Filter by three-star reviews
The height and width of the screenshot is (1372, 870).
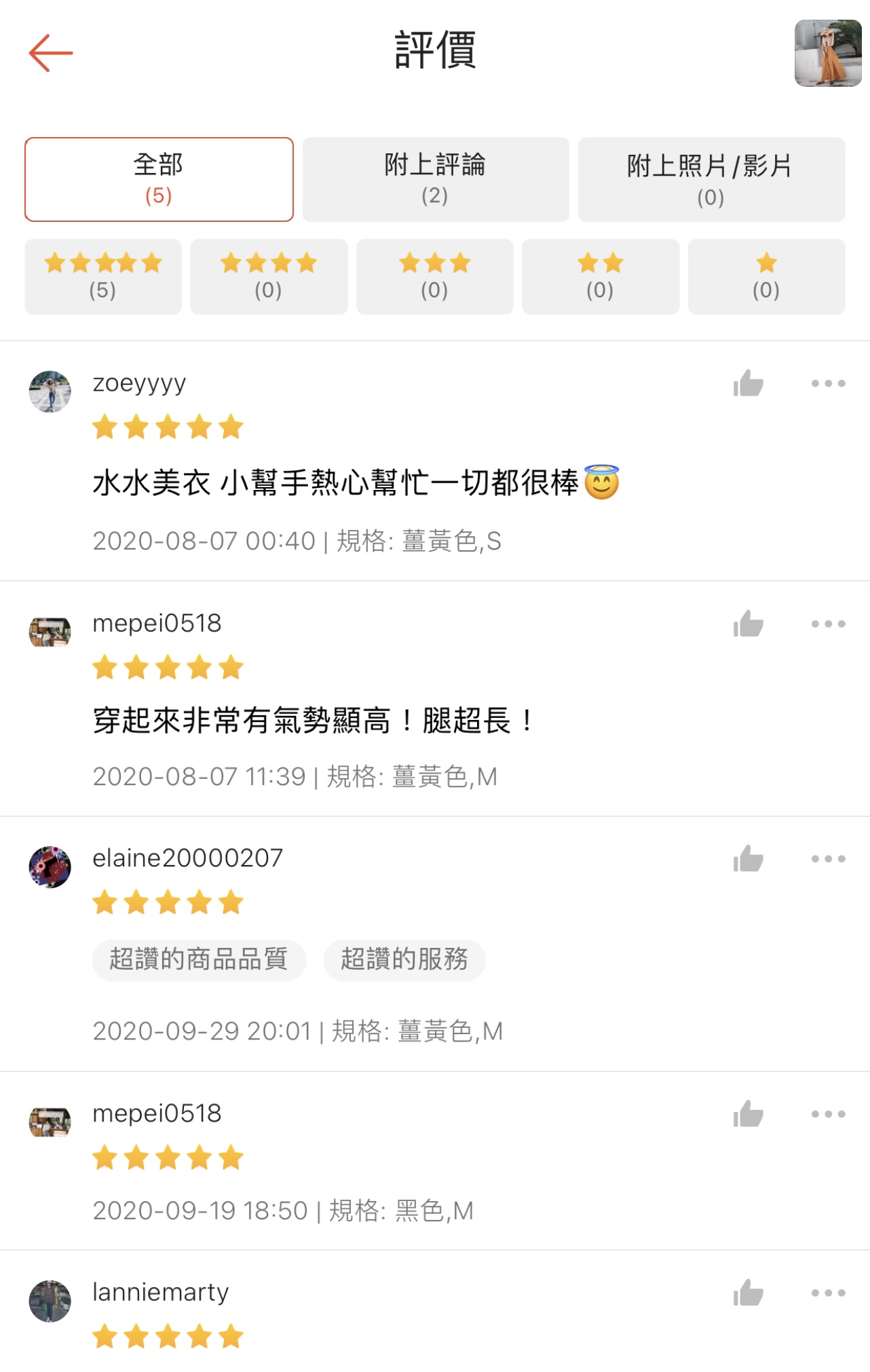[x=434, y=276]
